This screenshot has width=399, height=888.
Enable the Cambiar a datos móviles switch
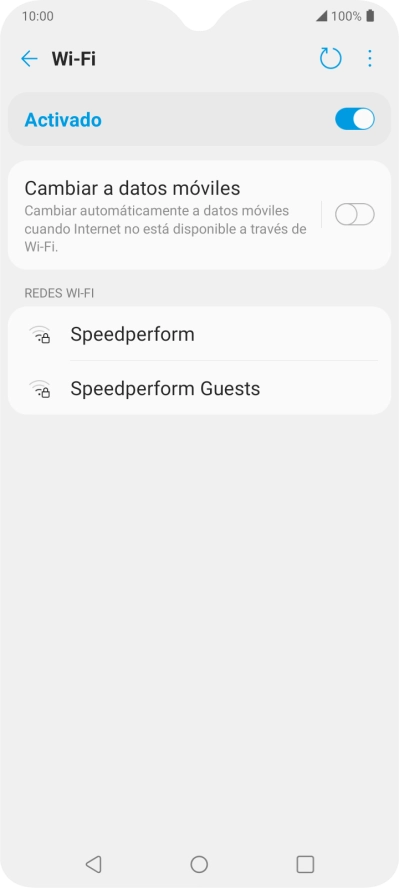click(x=355, y=215)
